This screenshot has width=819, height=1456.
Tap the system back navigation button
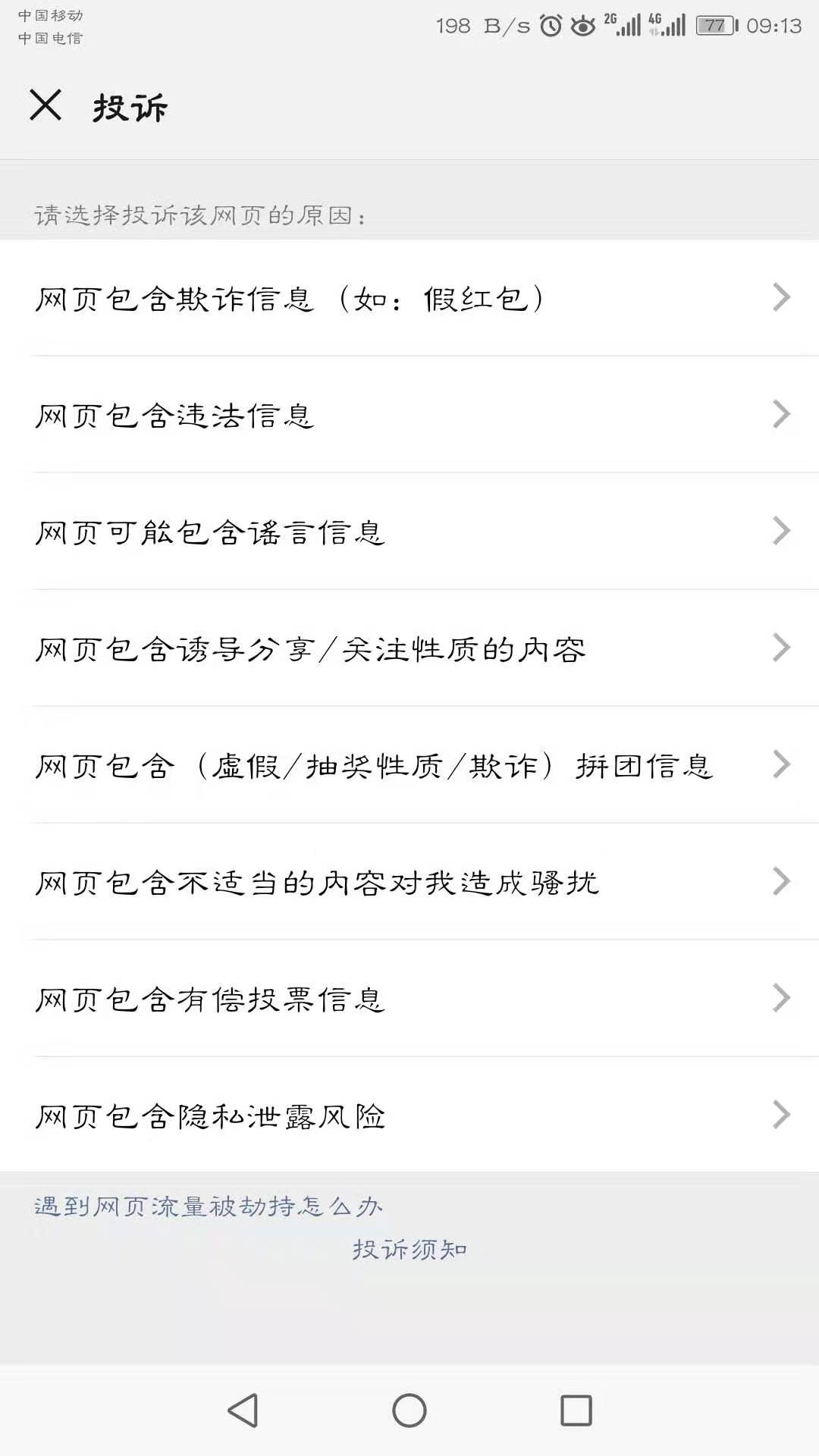pyautogui.click(x=243, y=1410)
